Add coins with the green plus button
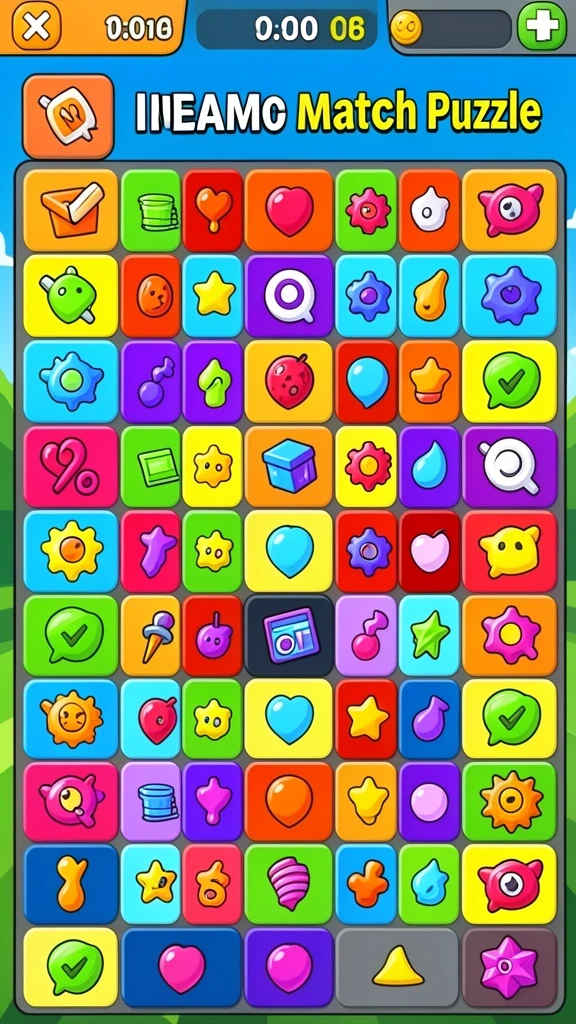 (x=542, y=26)
